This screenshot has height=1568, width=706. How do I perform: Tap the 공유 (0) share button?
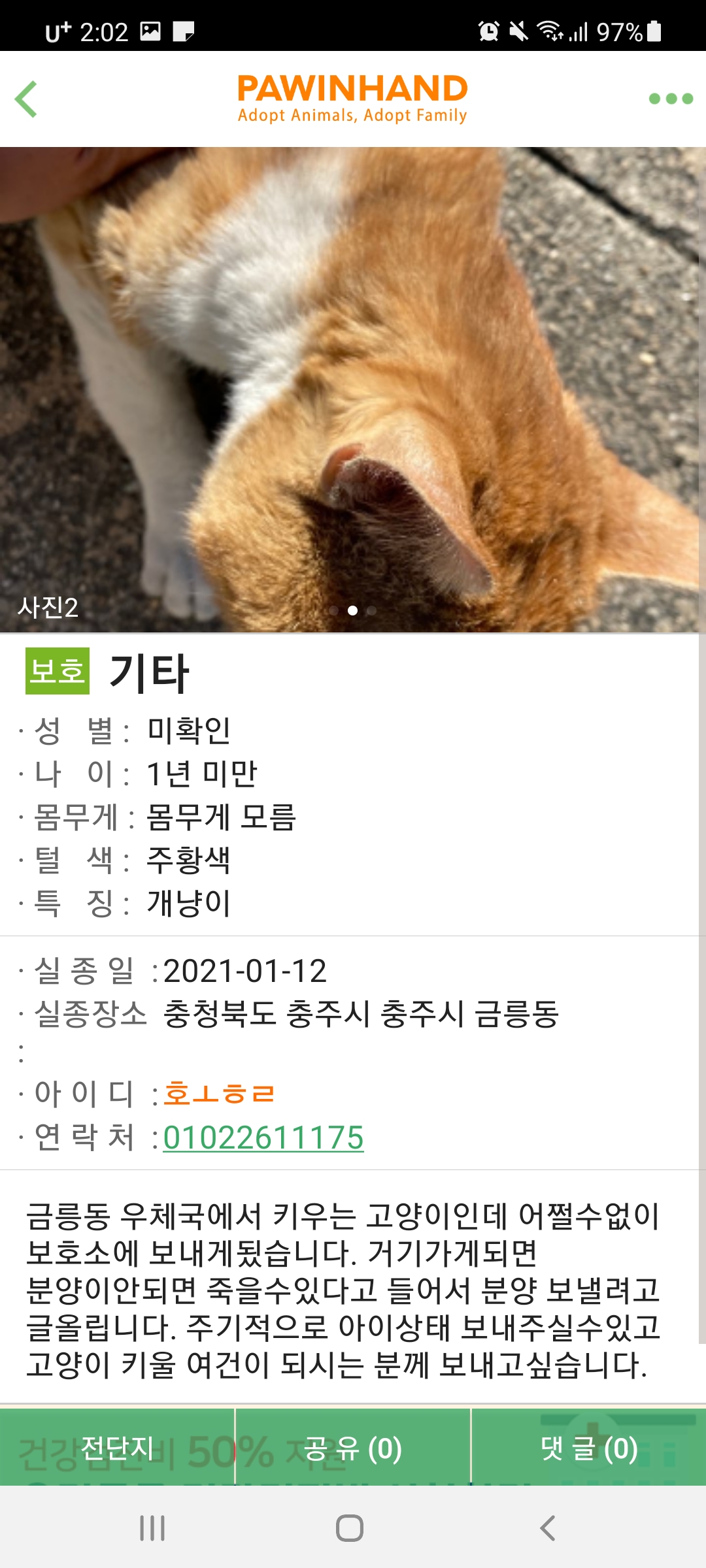pyautogui.click(x=353, y=1448)
